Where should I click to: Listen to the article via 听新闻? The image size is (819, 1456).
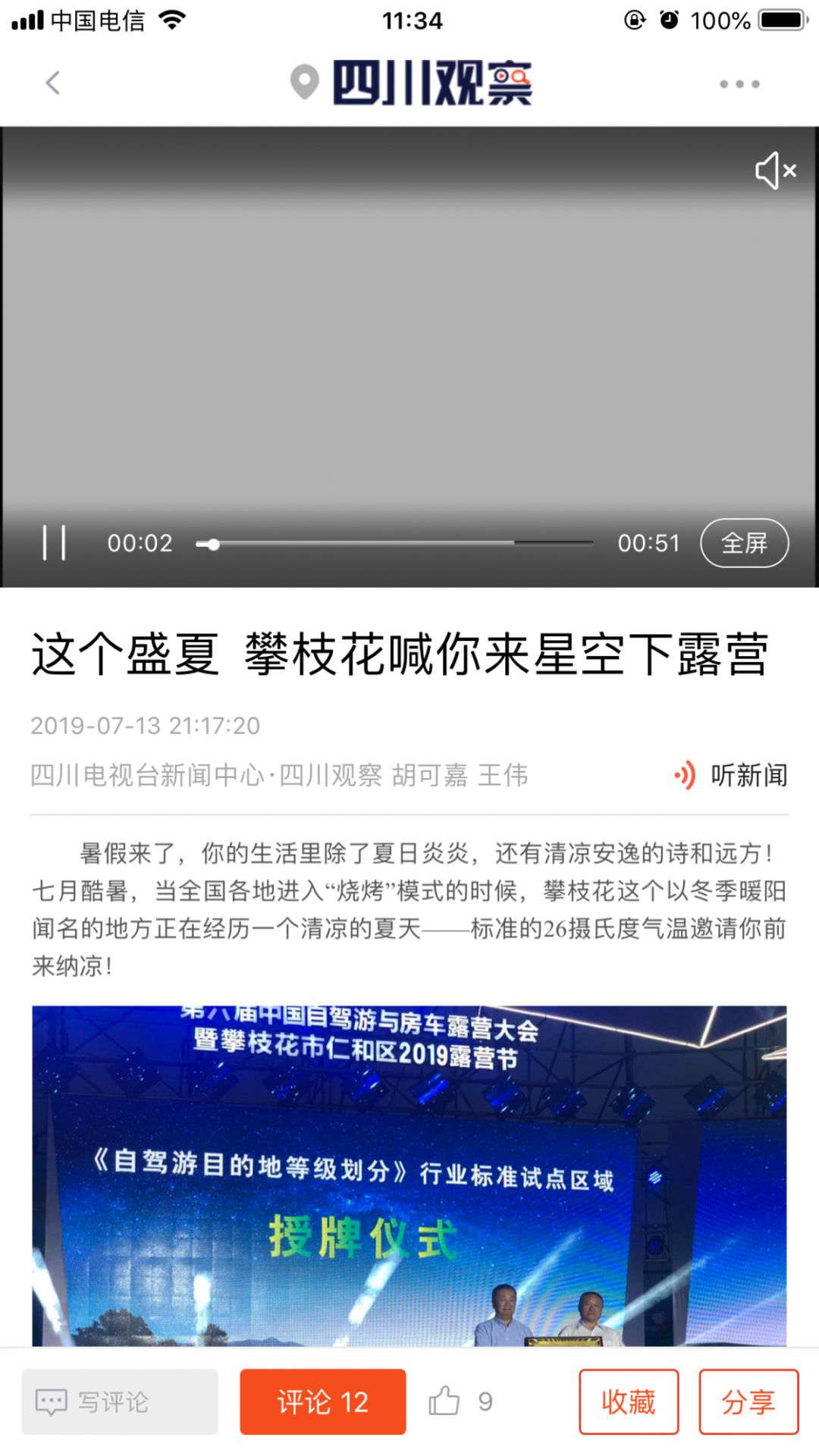click(x=731, y=775)
